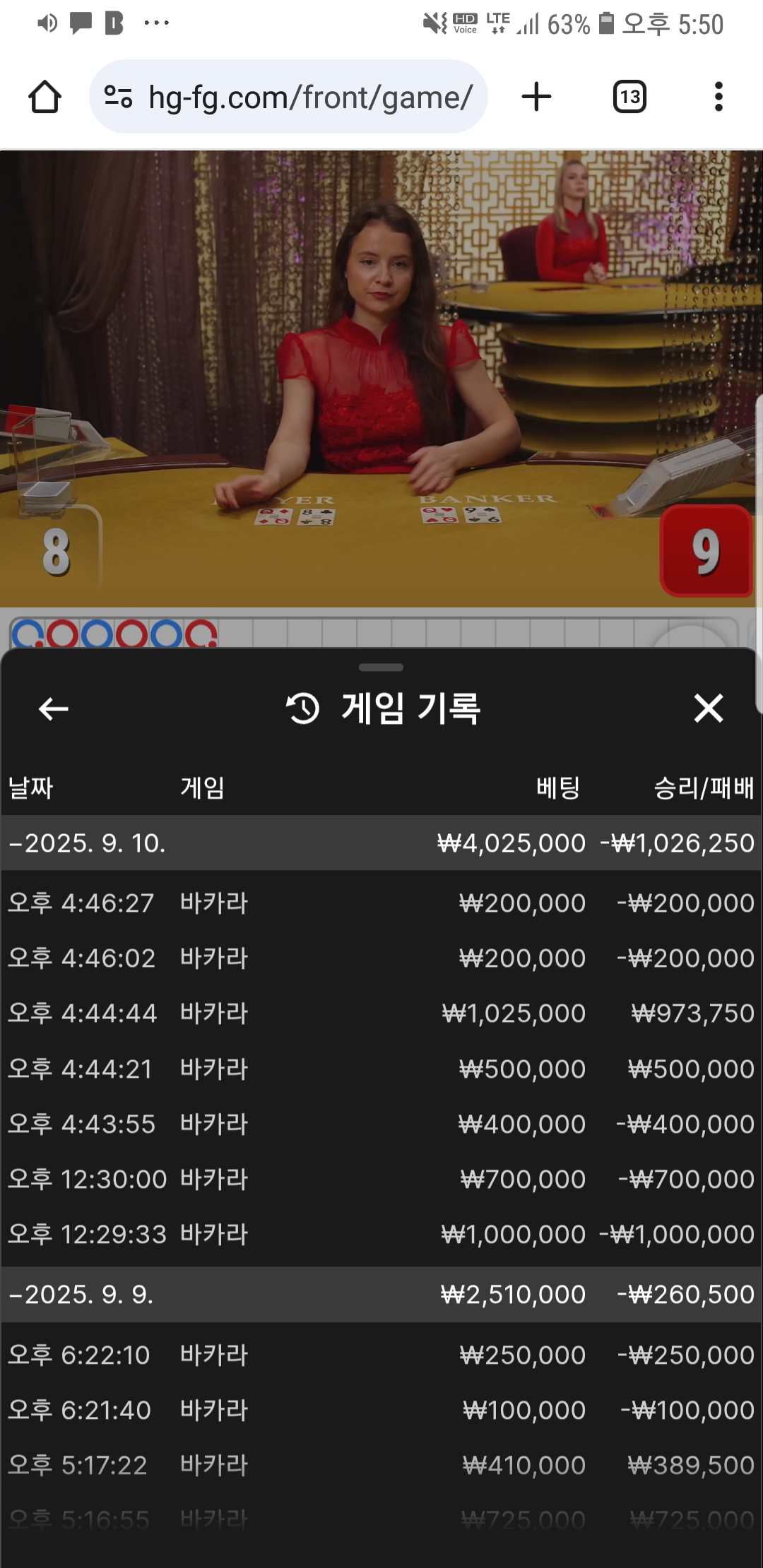The height and width of the screenshot is (1568, 763).
Task: Open the 오후 4:44:21 바카라 record
Action: [381, 1069]
